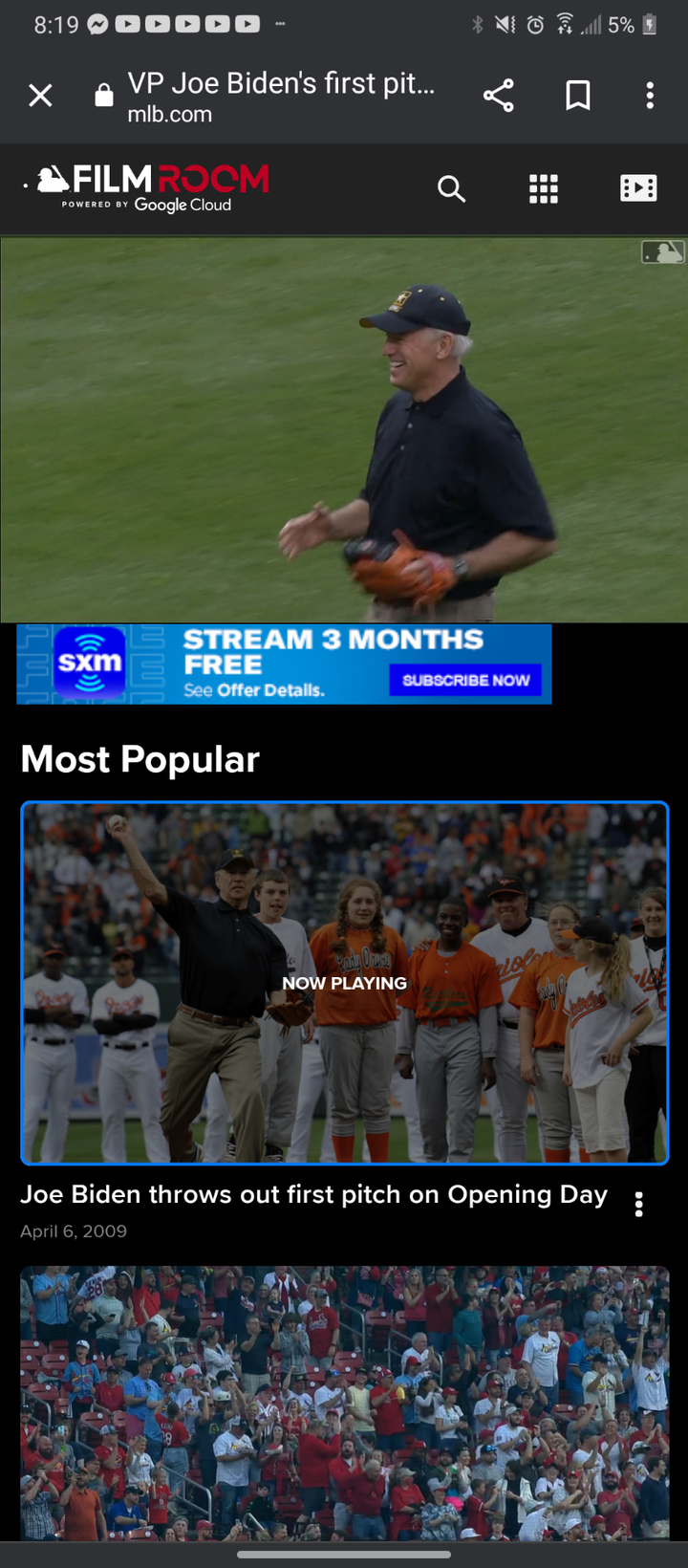
Task: Close the browser tab
Action: (40, 96)
